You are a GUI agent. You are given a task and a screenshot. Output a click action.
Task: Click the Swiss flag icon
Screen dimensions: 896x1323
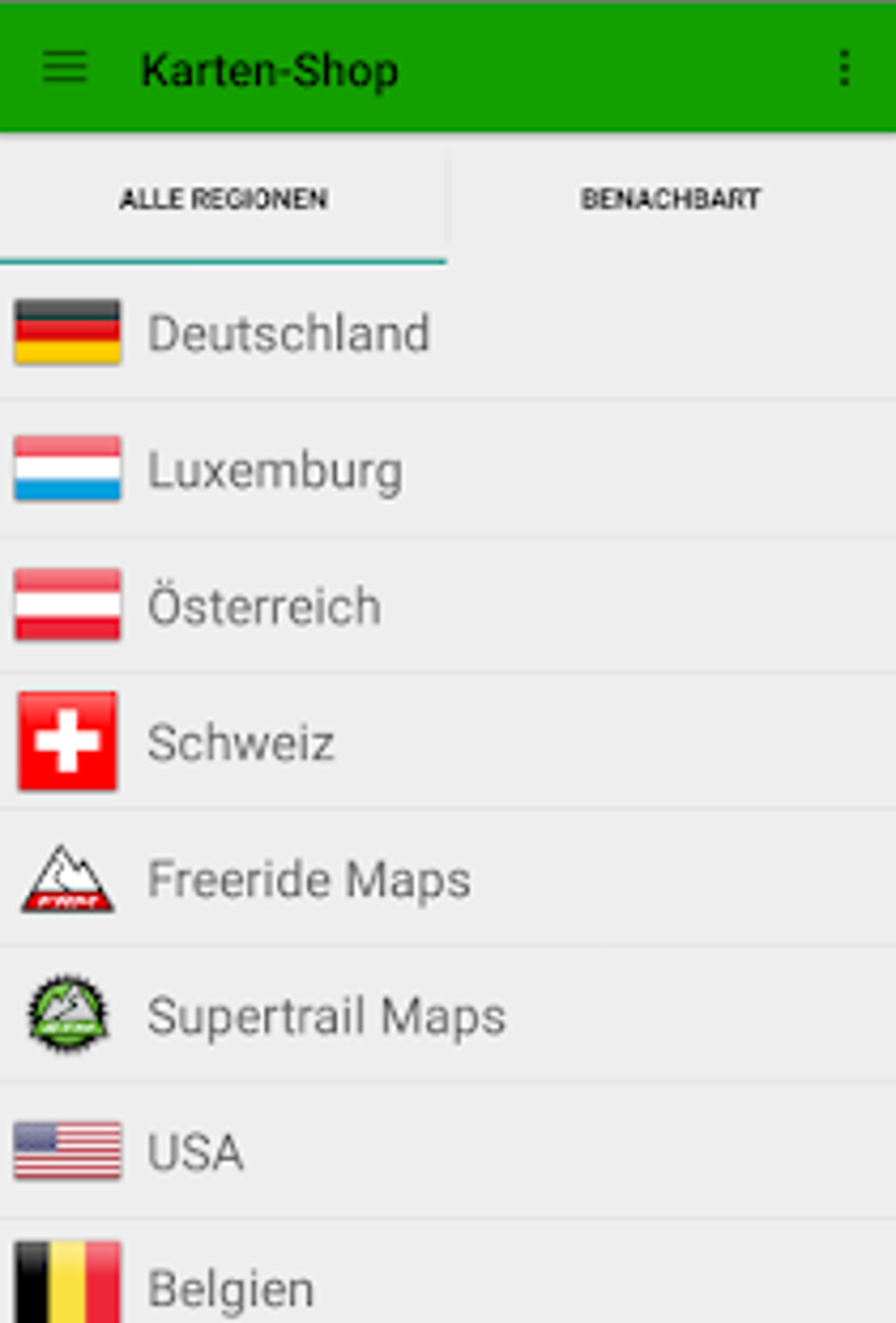click(x=69, y=741)
